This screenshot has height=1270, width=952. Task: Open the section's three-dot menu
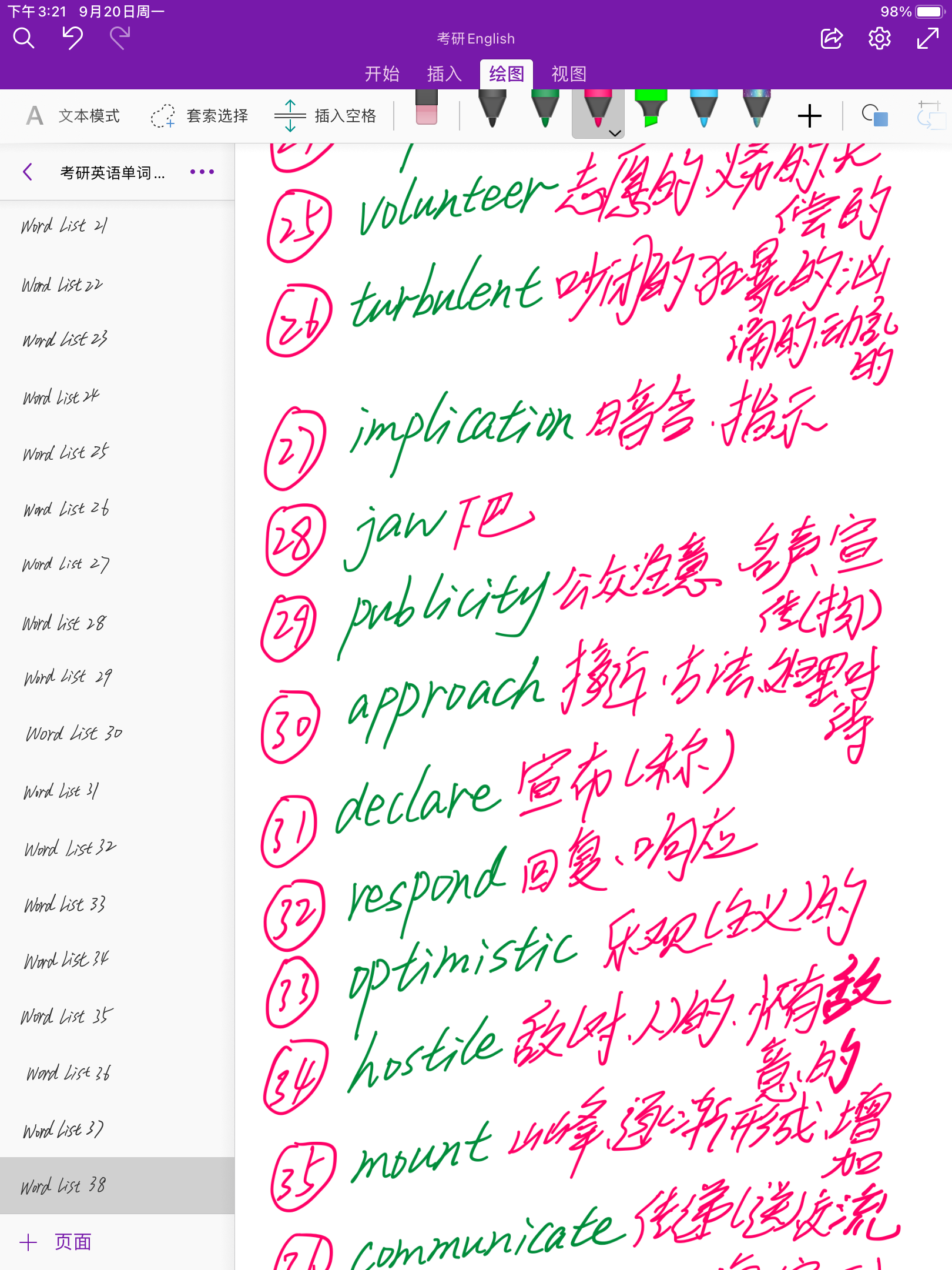point(202,172)
